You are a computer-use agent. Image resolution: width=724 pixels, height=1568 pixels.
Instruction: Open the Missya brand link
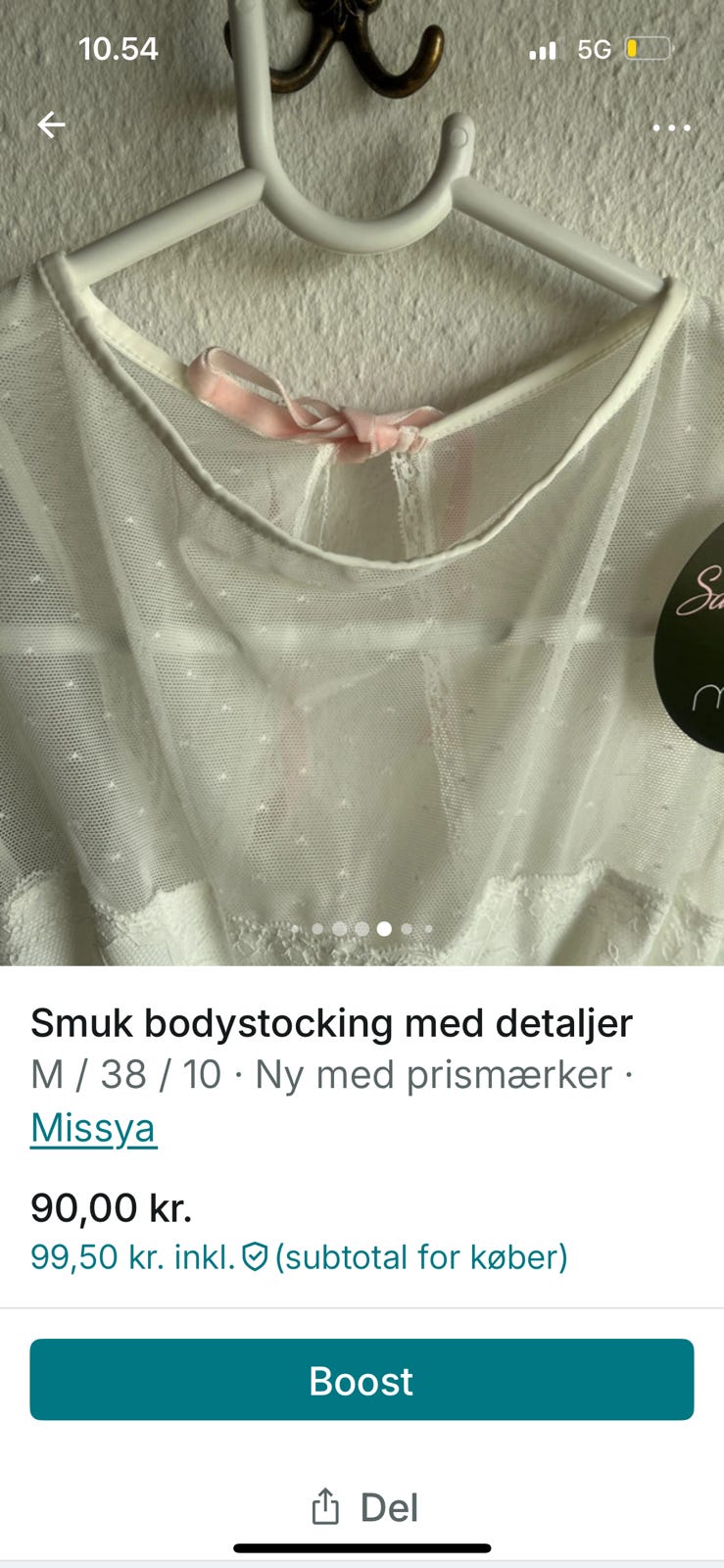tap(93, 1128)
